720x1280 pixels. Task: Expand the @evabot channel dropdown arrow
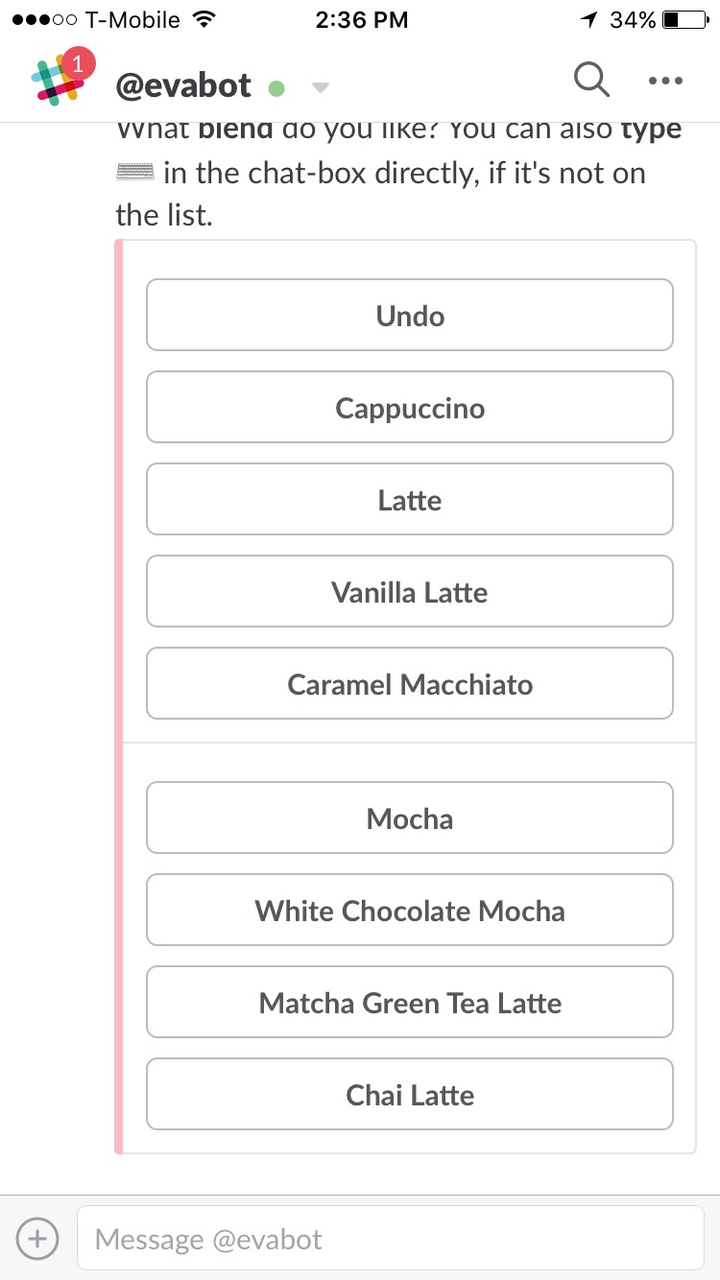[x=320, y=88]
